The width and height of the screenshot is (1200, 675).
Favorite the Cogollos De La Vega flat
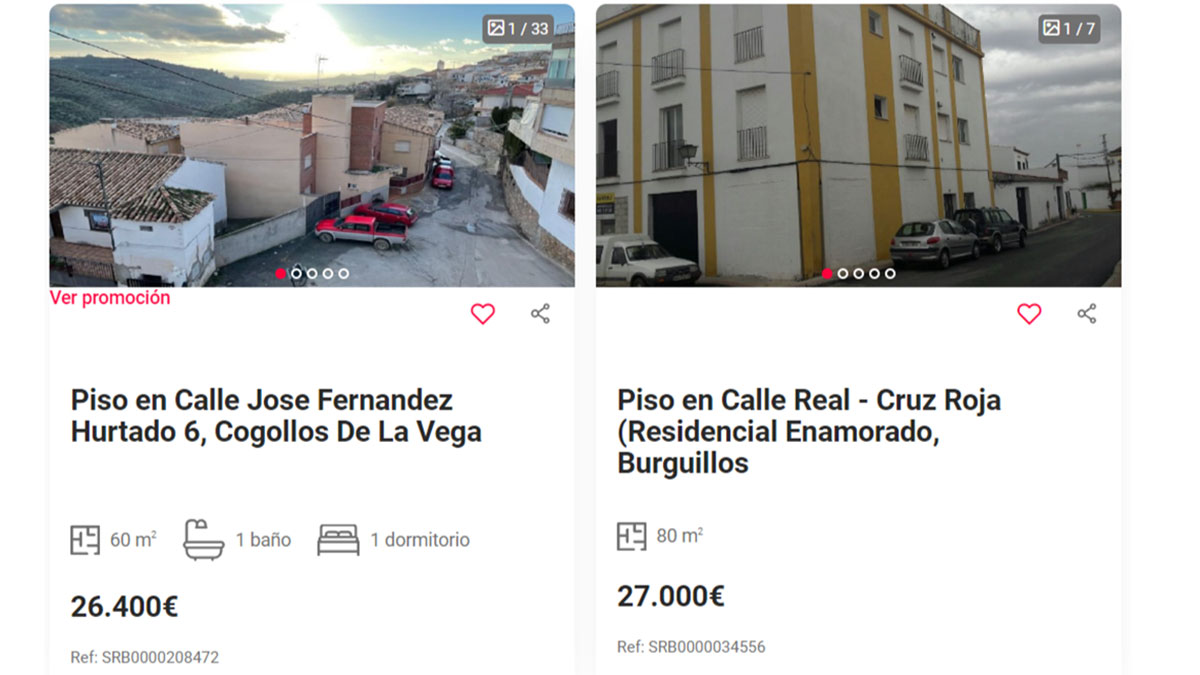pyautogui.click(x=483, y=314)
